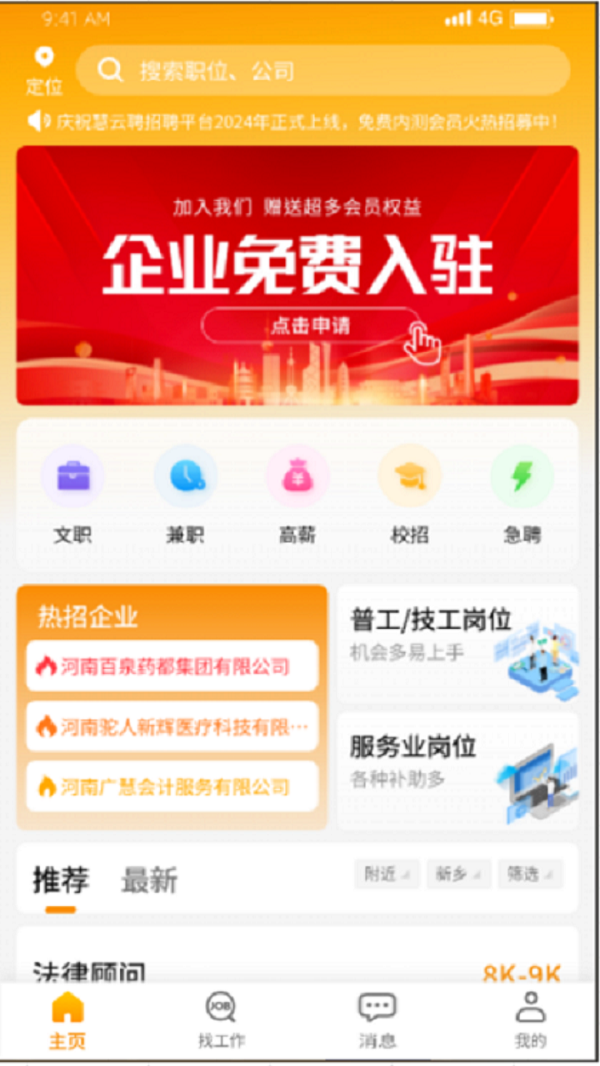Viewport: 600px width, 1066px height.
Task: Switch to the 最新 tab
Action: (149, 880)
